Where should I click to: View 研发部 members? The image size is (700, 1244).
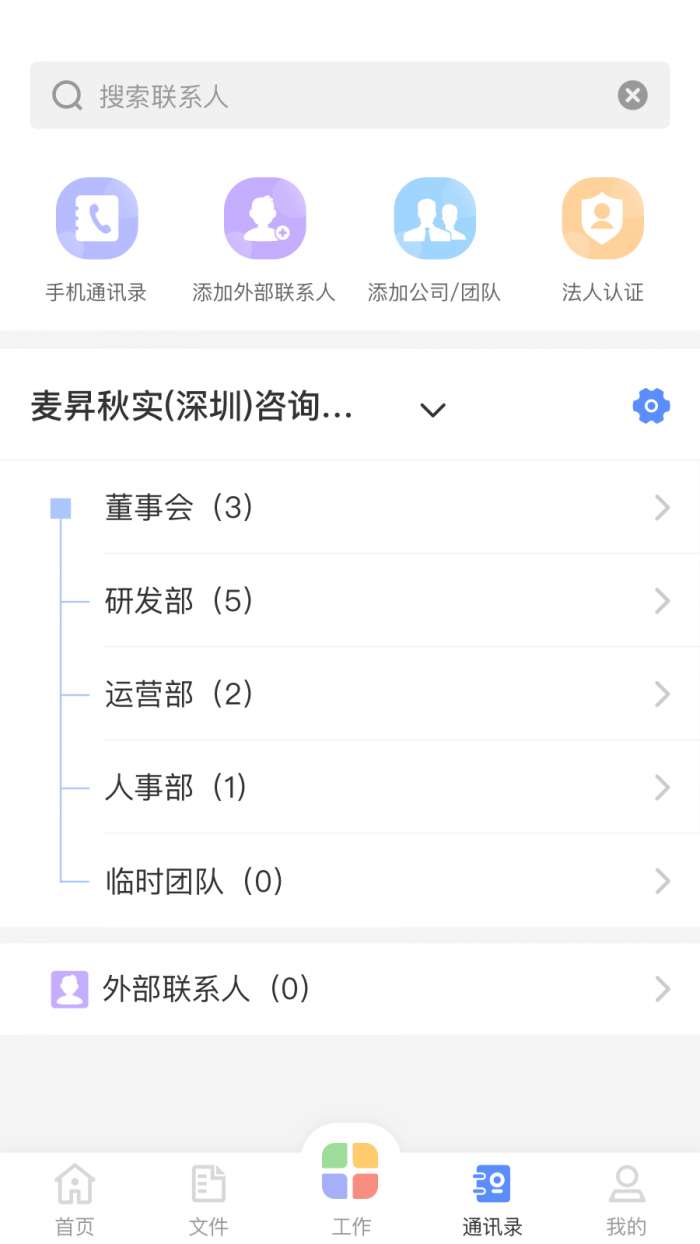coord(380,601)
